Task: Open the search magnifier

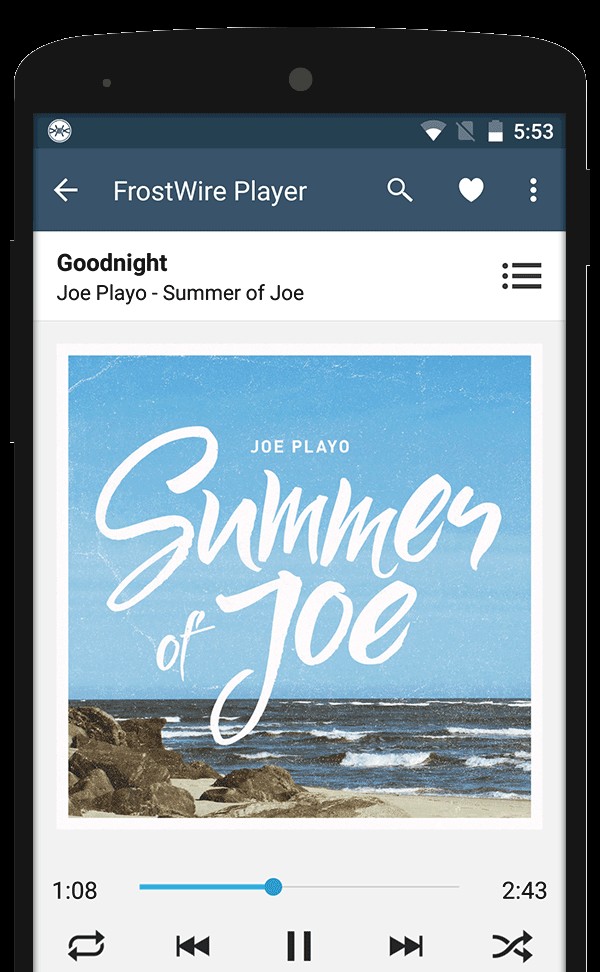Action: [400, 190]
